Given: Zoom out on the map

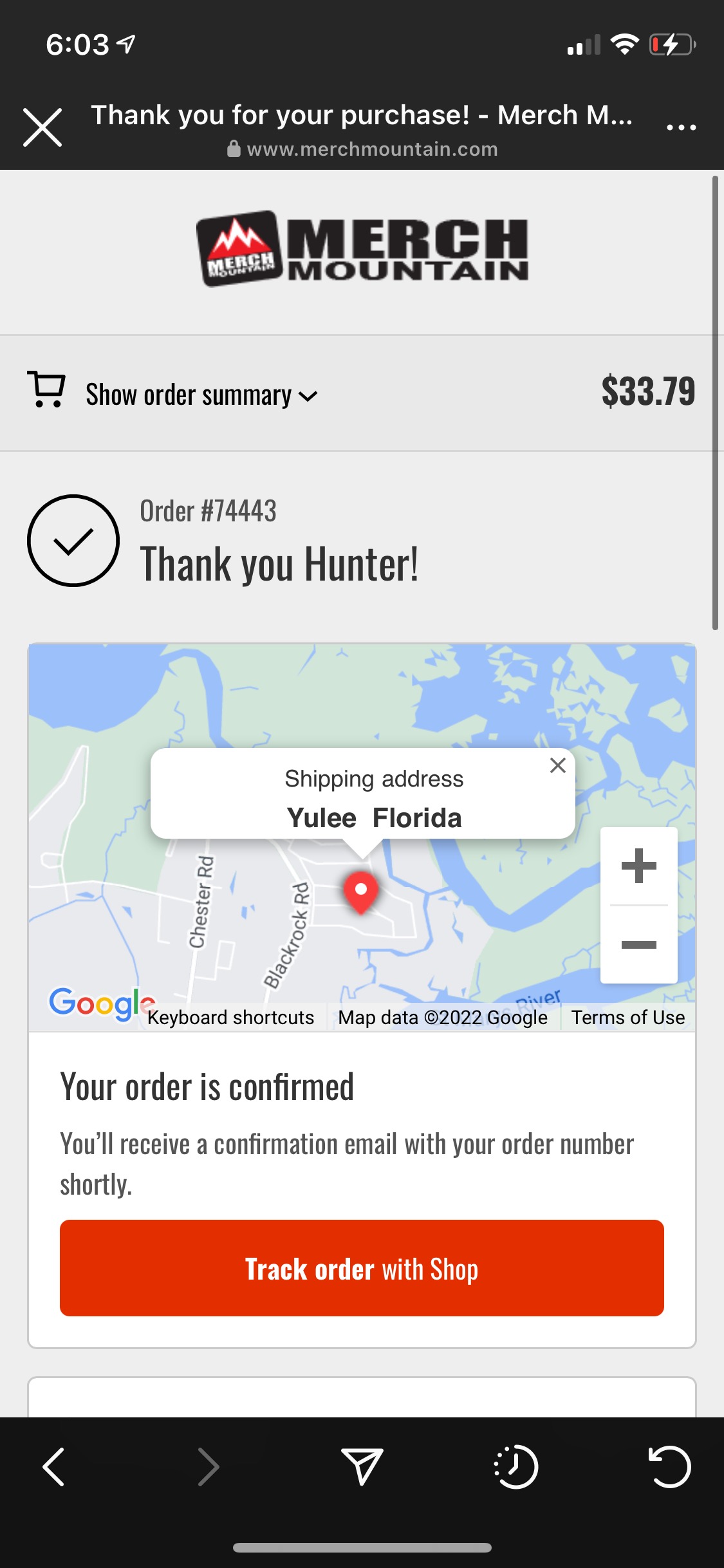Looking at the screenshot, I should click(x=639, y=945).
